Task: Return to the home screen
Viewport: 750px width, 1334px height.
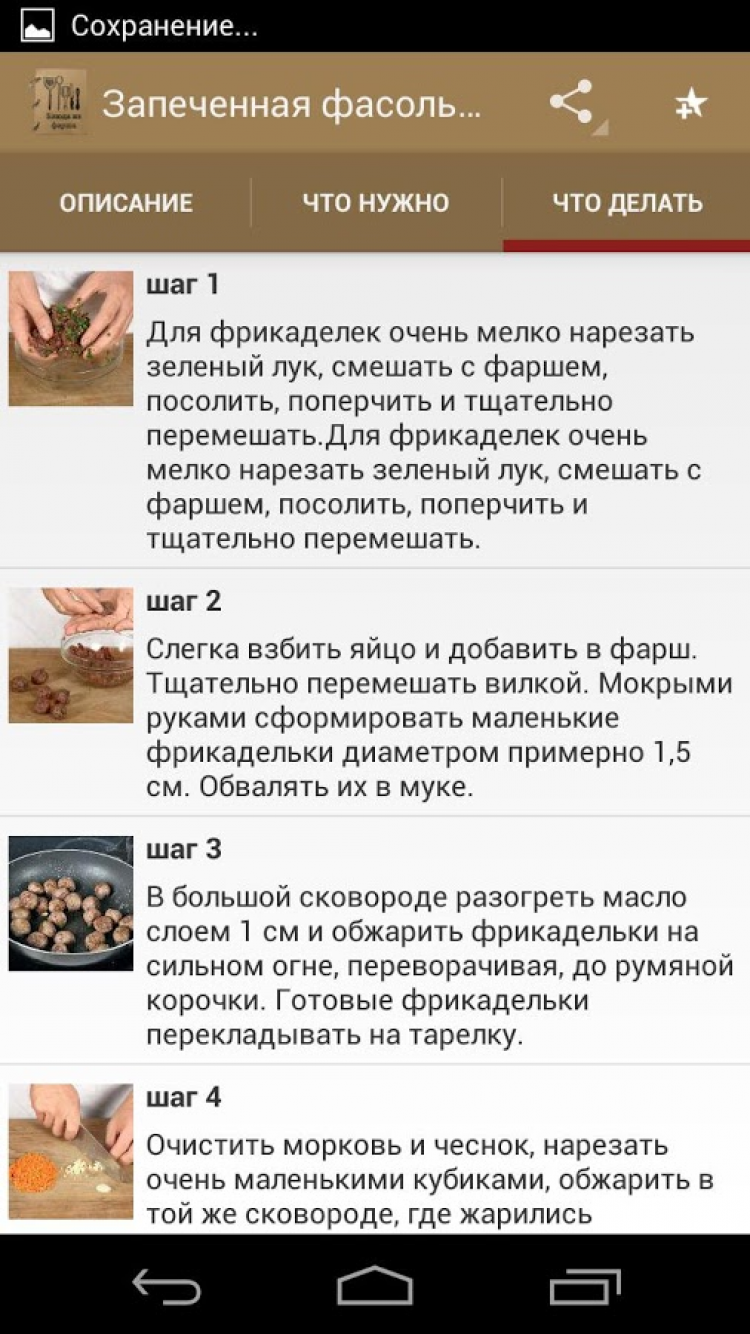Action: (375, 1286)
